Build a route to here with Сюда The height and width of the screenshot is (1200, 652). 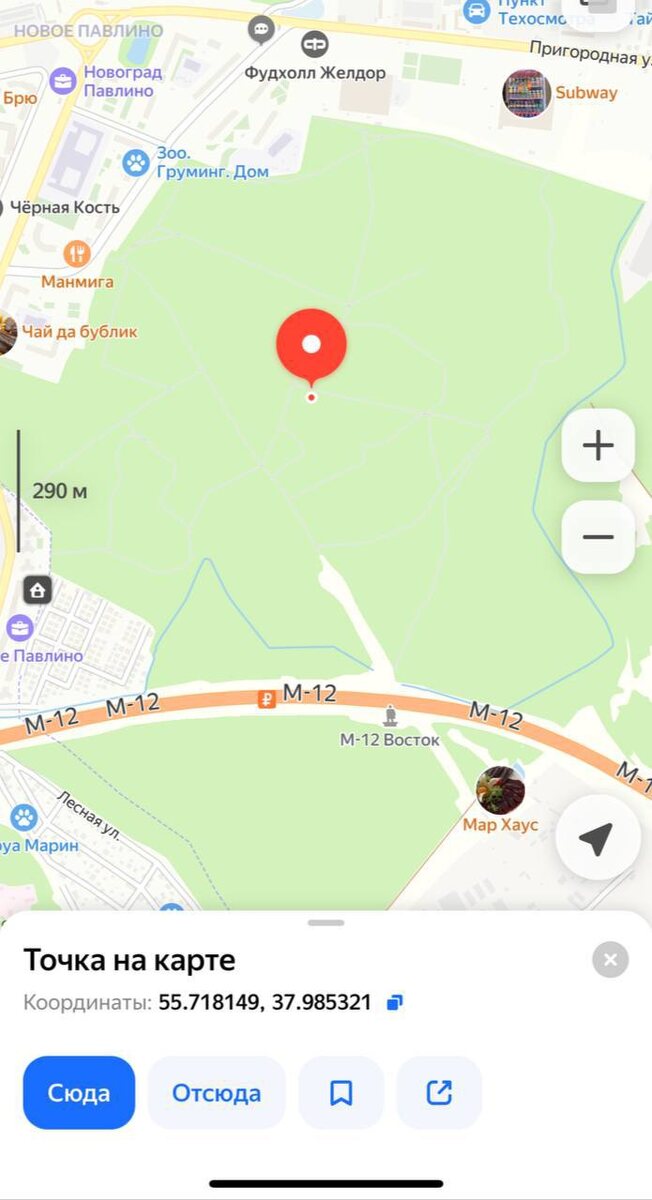(79, 1093)
